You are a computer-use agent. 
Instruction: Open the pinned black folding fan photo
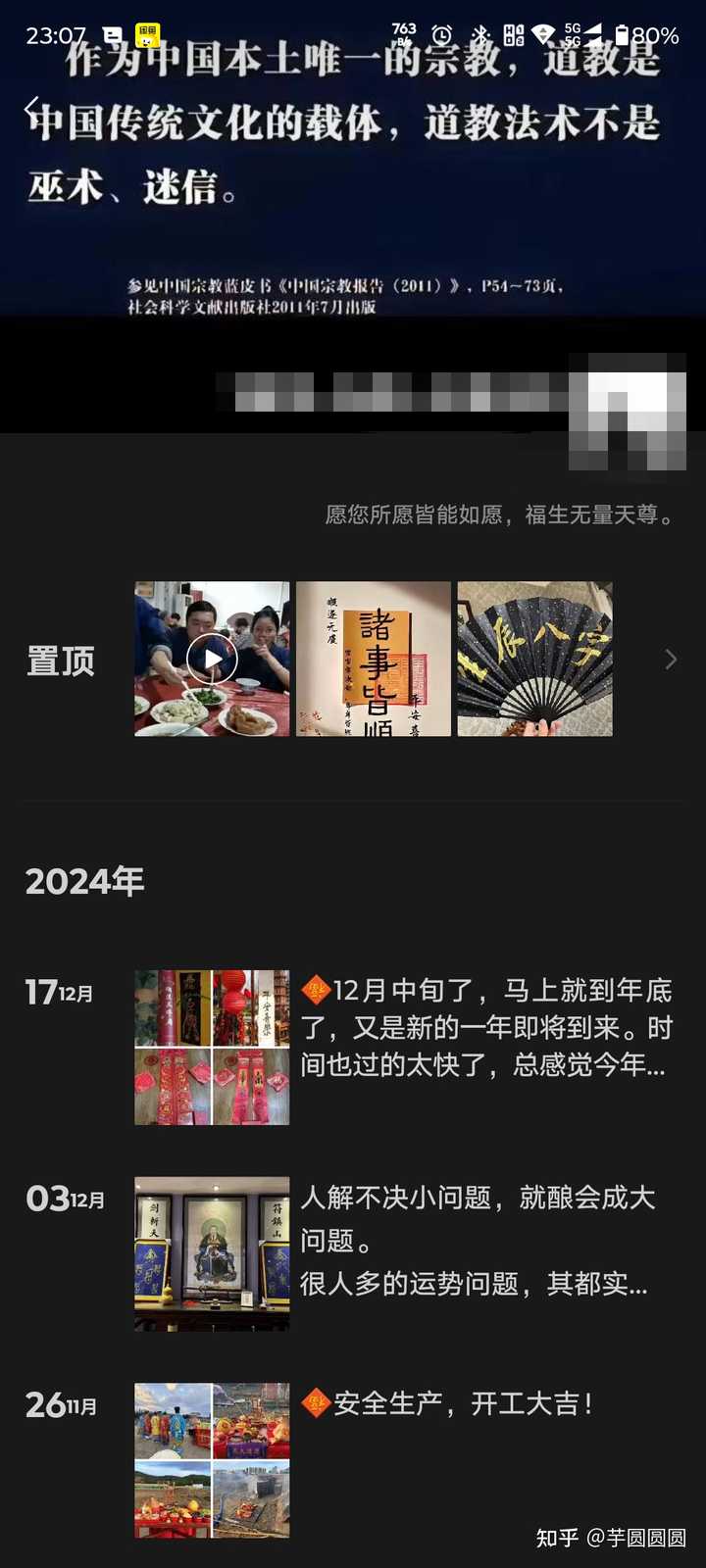click(x=534, y=659)
